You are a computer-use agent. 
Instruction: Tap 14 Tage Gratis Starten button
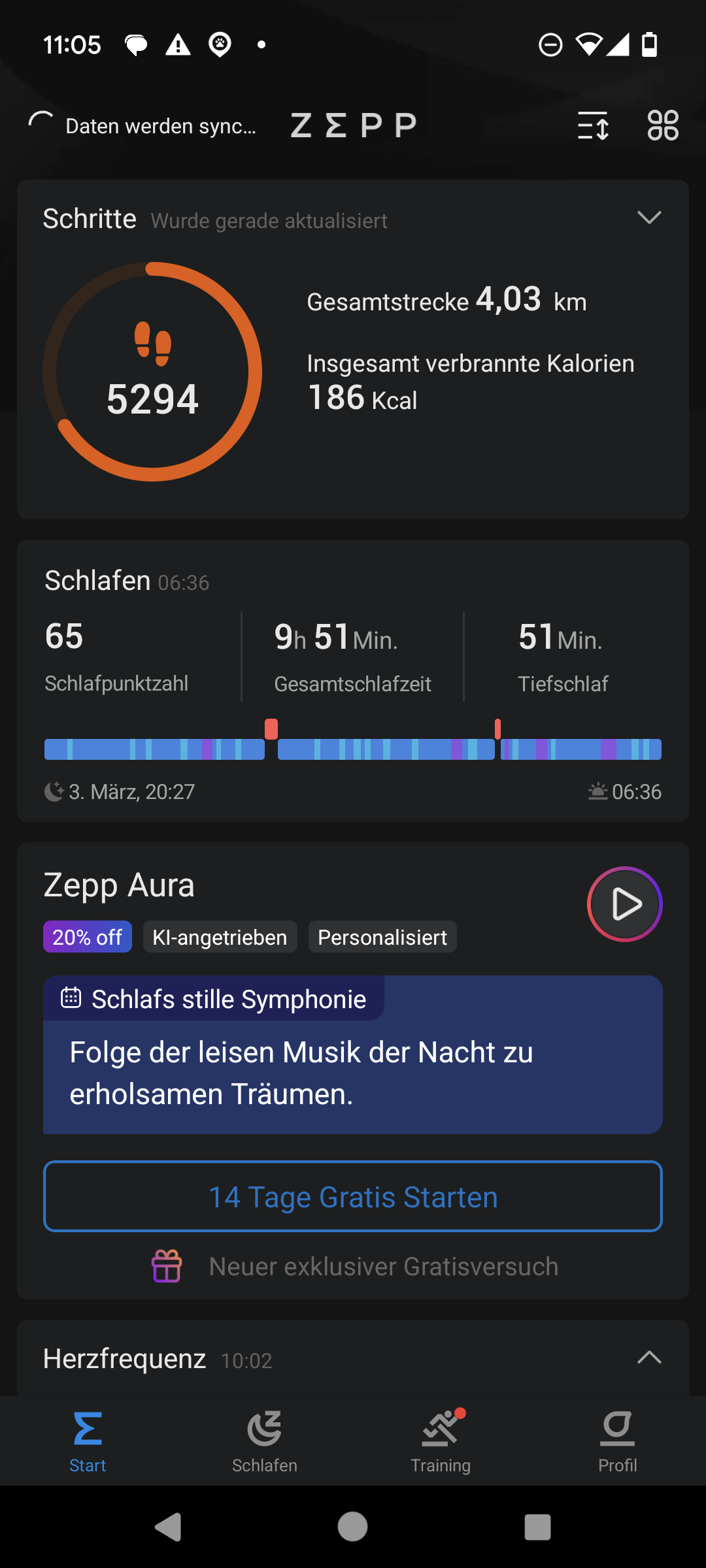coord(353,1196)
